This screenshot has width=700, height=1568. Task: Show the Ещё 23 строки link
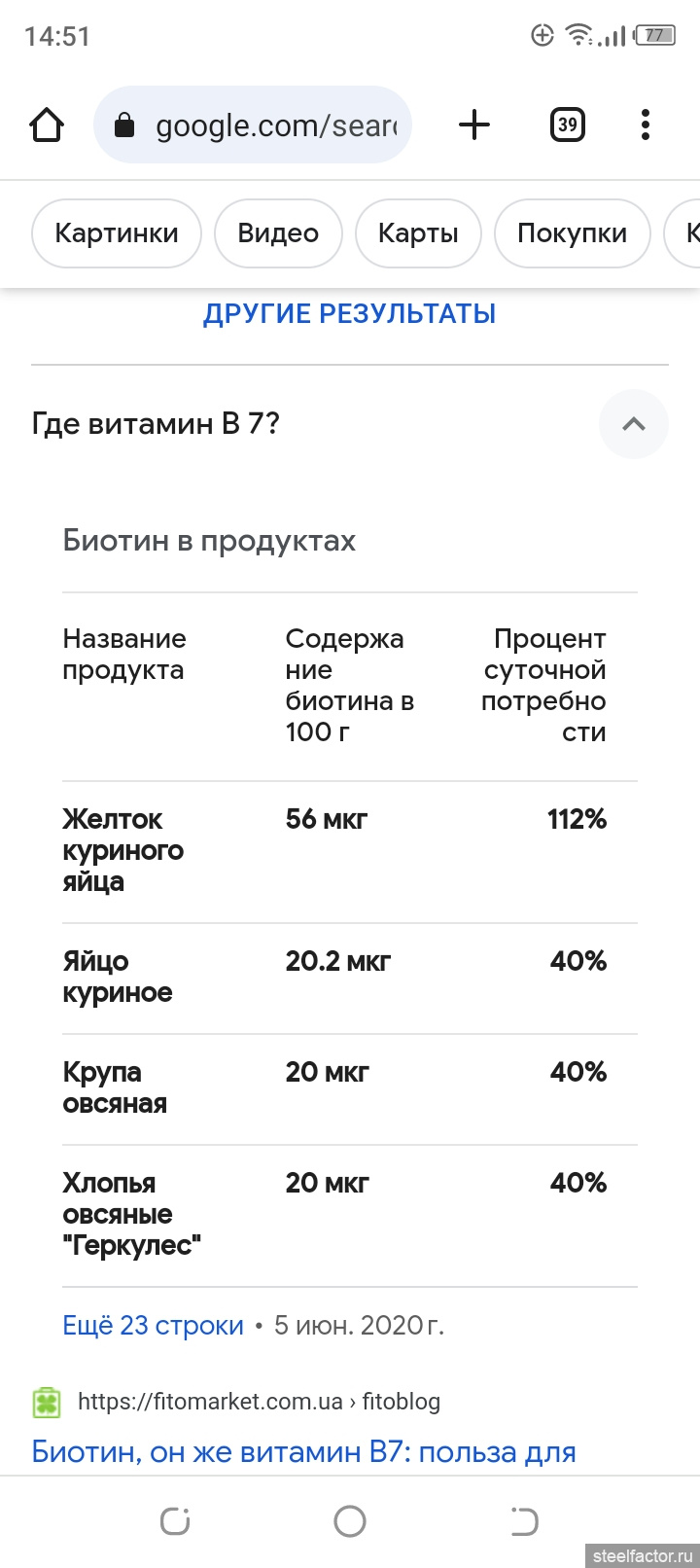[x=153, y=1326]
